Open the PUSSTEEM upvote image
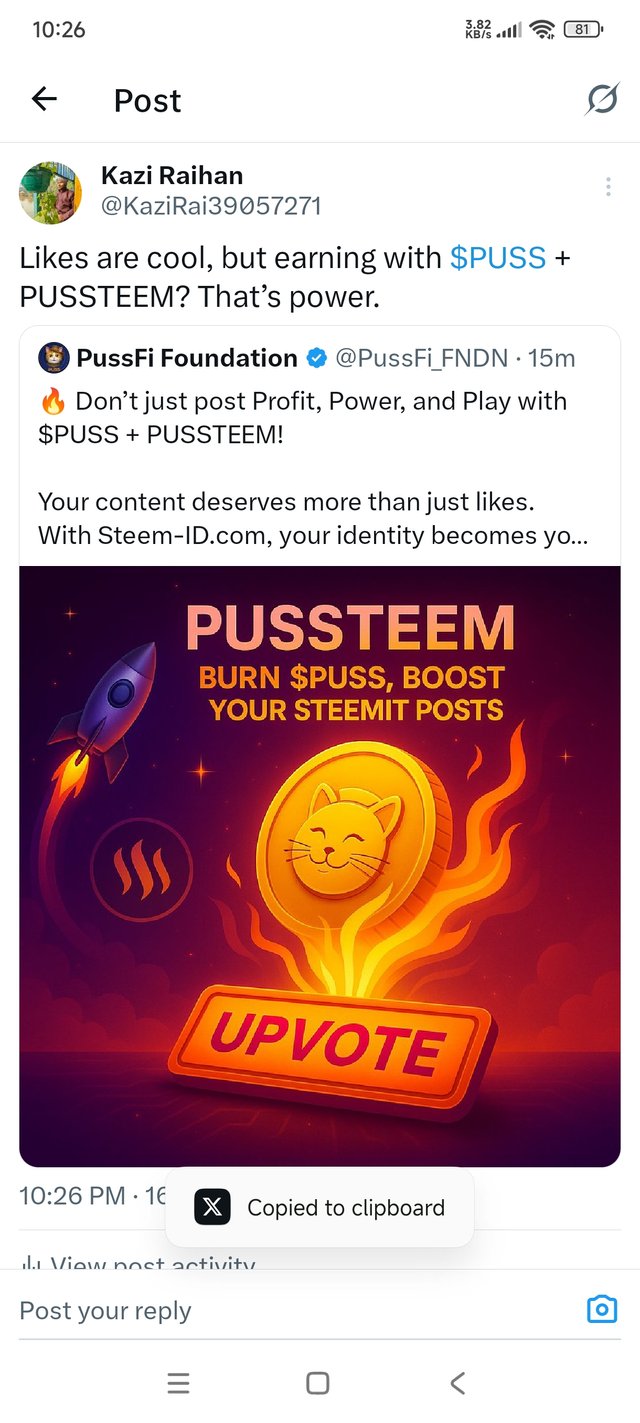This screenshot has height=1423, width=640. pos(320,865)
